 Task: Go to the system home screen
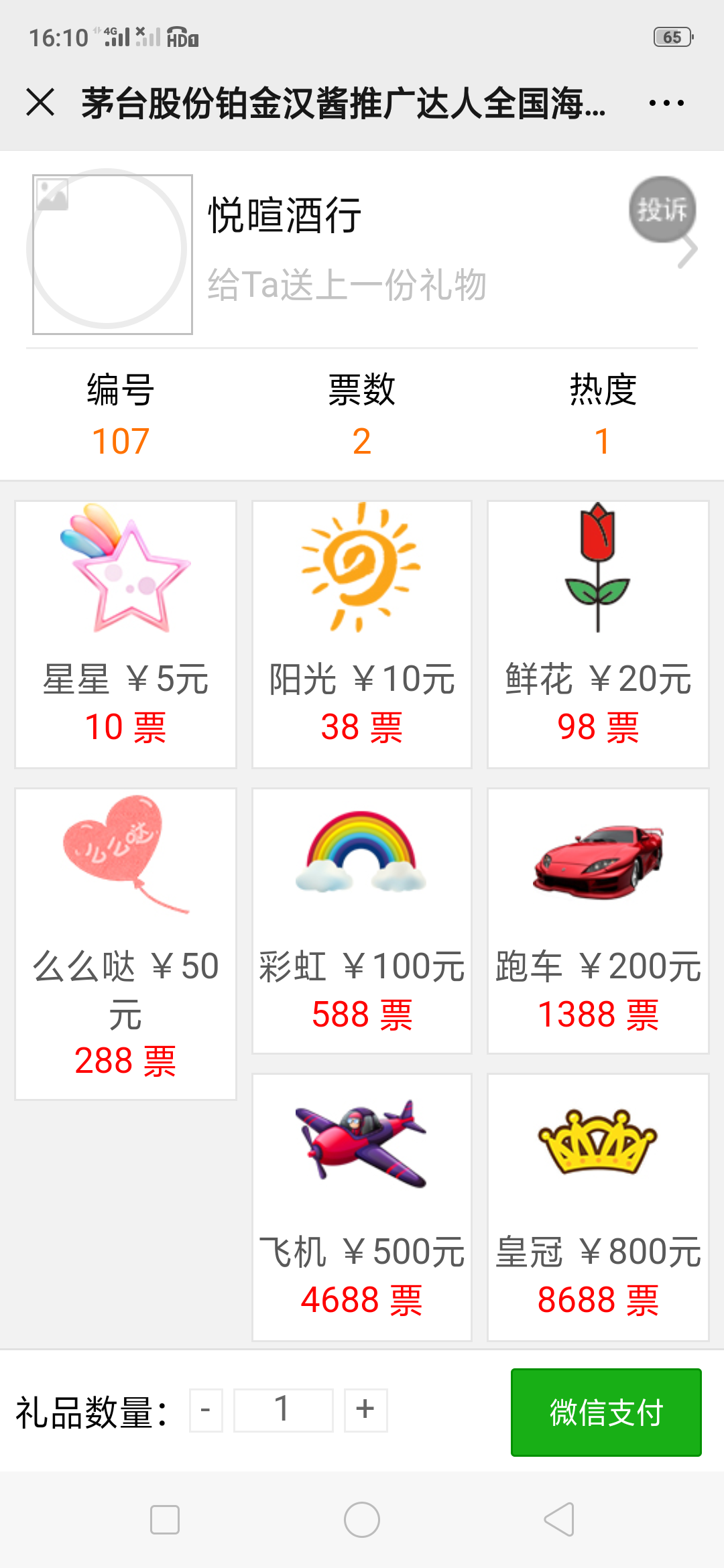tap(362, 1519)
